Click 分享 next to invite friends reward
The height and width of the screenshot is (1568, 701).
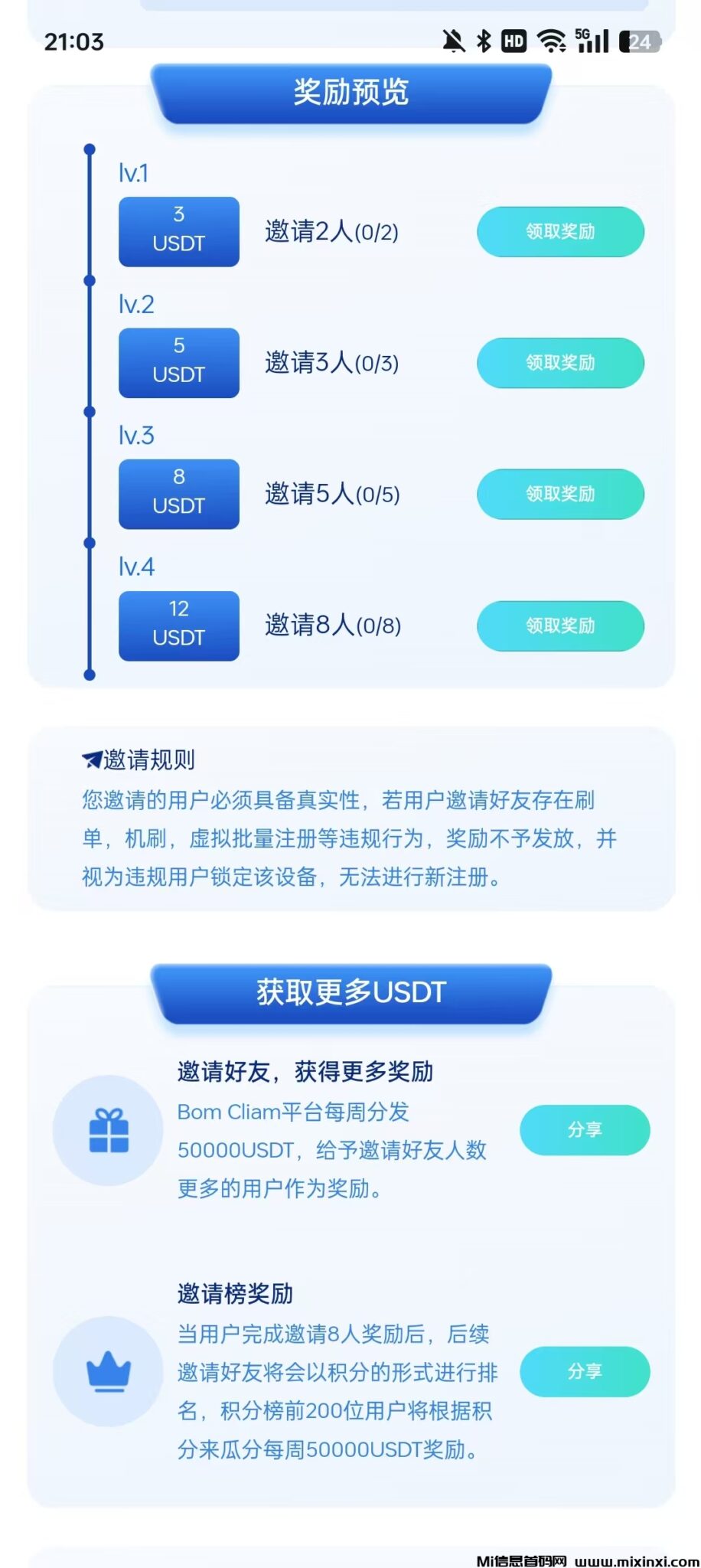click(x=585, y=1129)
